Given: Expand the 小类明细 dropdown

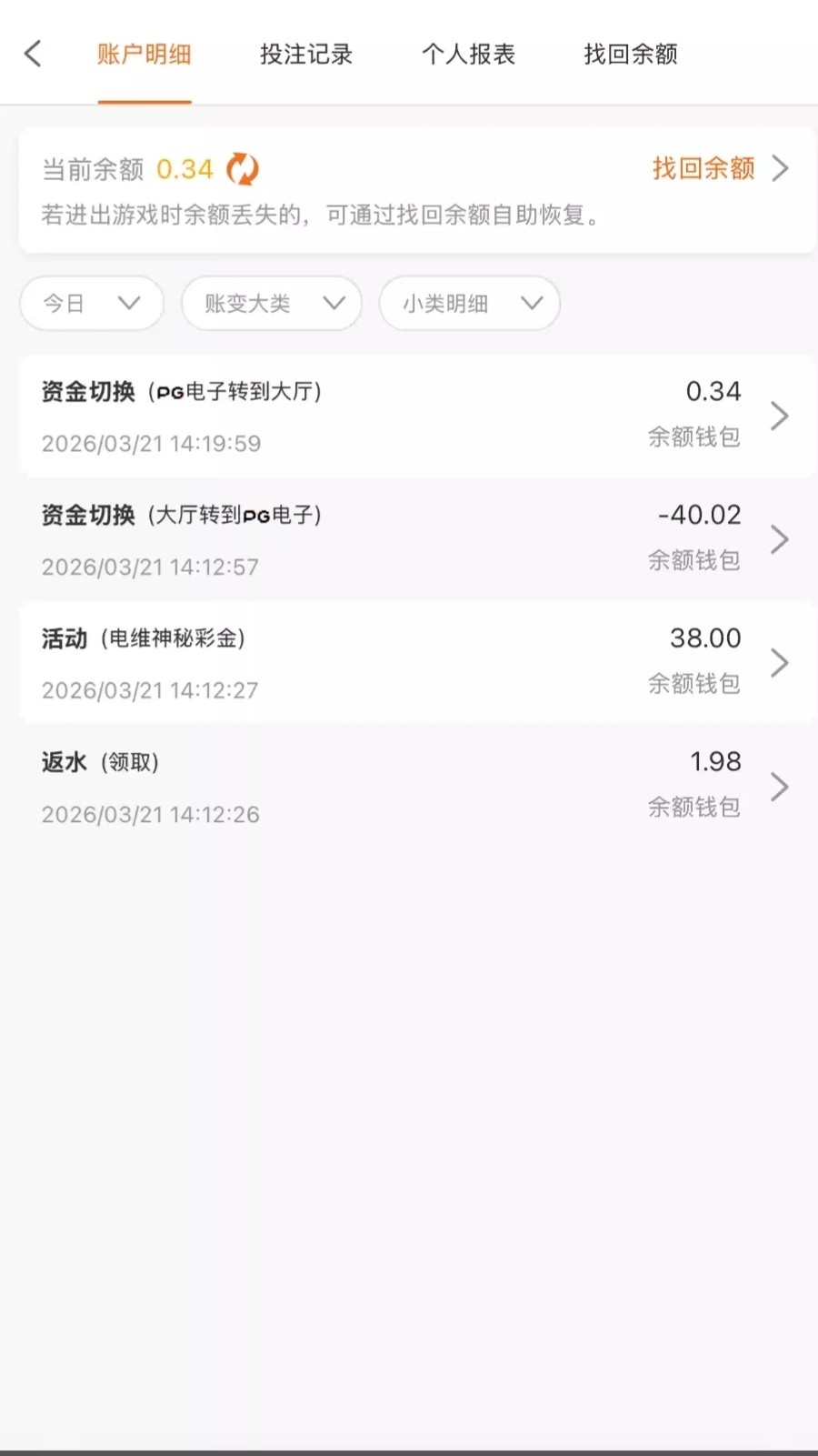Looking at the screenshot, I should coord(469,303).
